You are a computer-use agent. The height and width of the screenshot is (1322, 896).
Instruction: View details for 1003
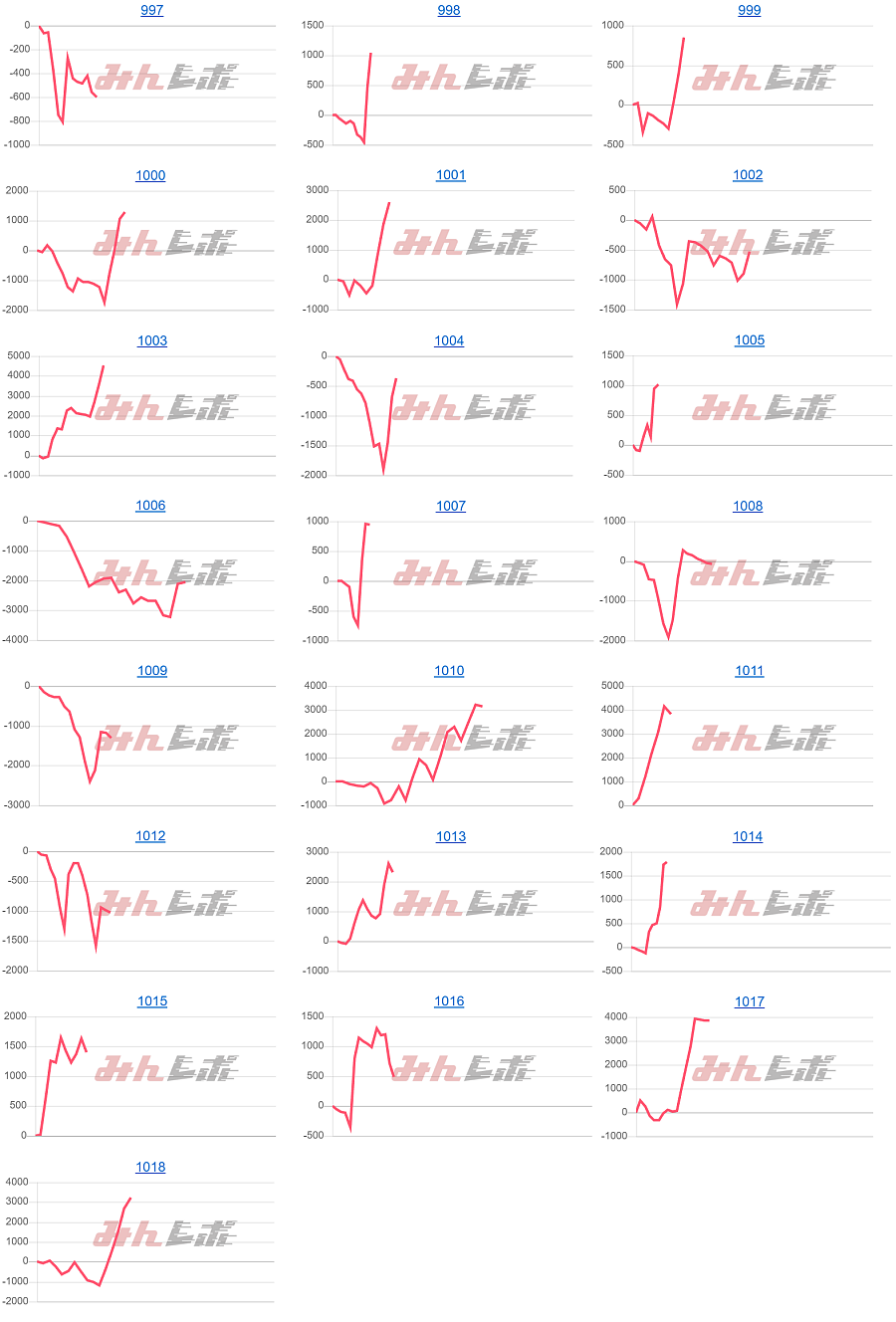[x=151, y=340]
